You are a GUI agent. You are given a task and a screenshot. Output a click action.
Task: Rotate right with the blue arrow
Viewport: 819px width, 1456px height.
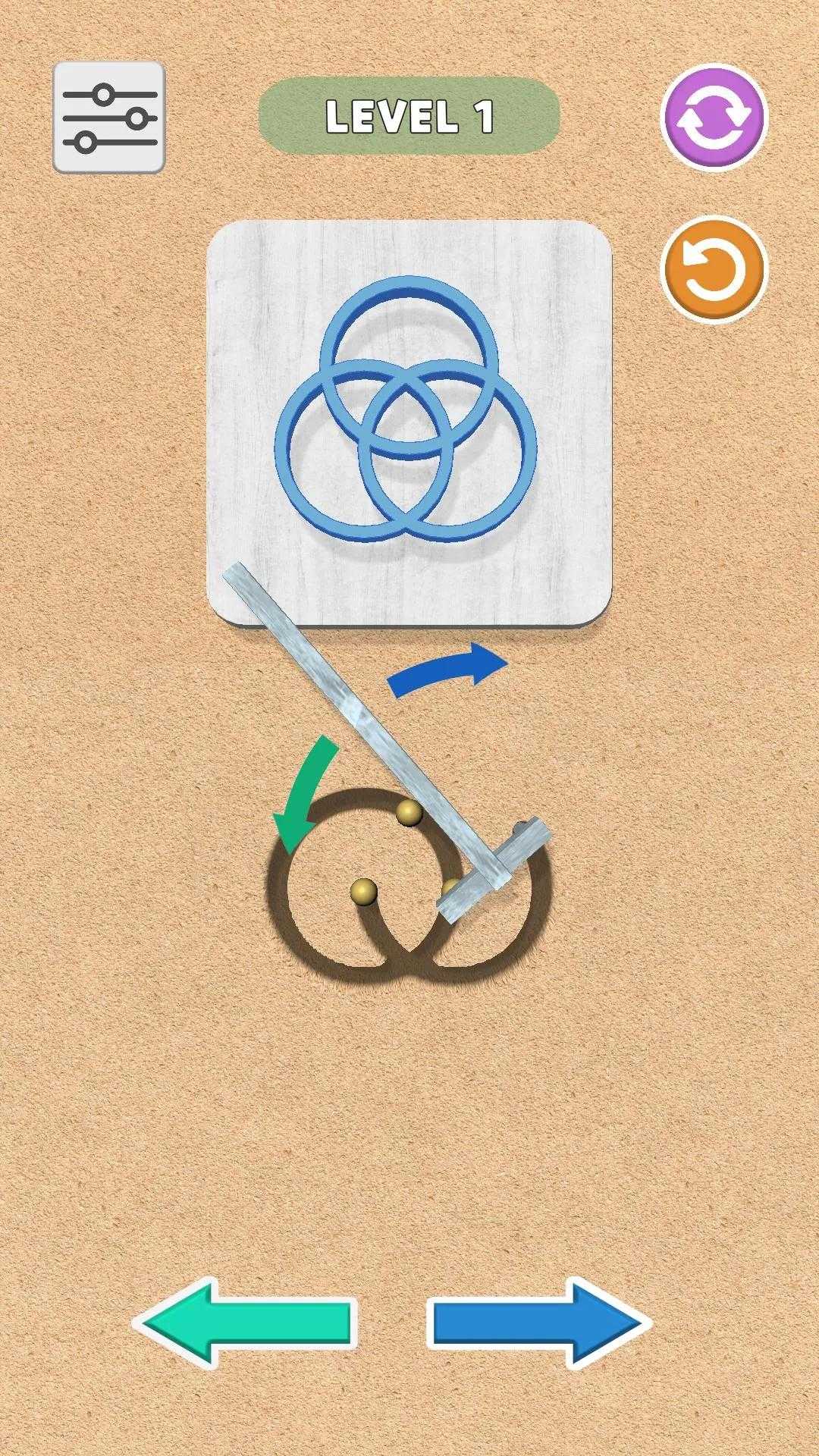click(x=540, y=1323)
